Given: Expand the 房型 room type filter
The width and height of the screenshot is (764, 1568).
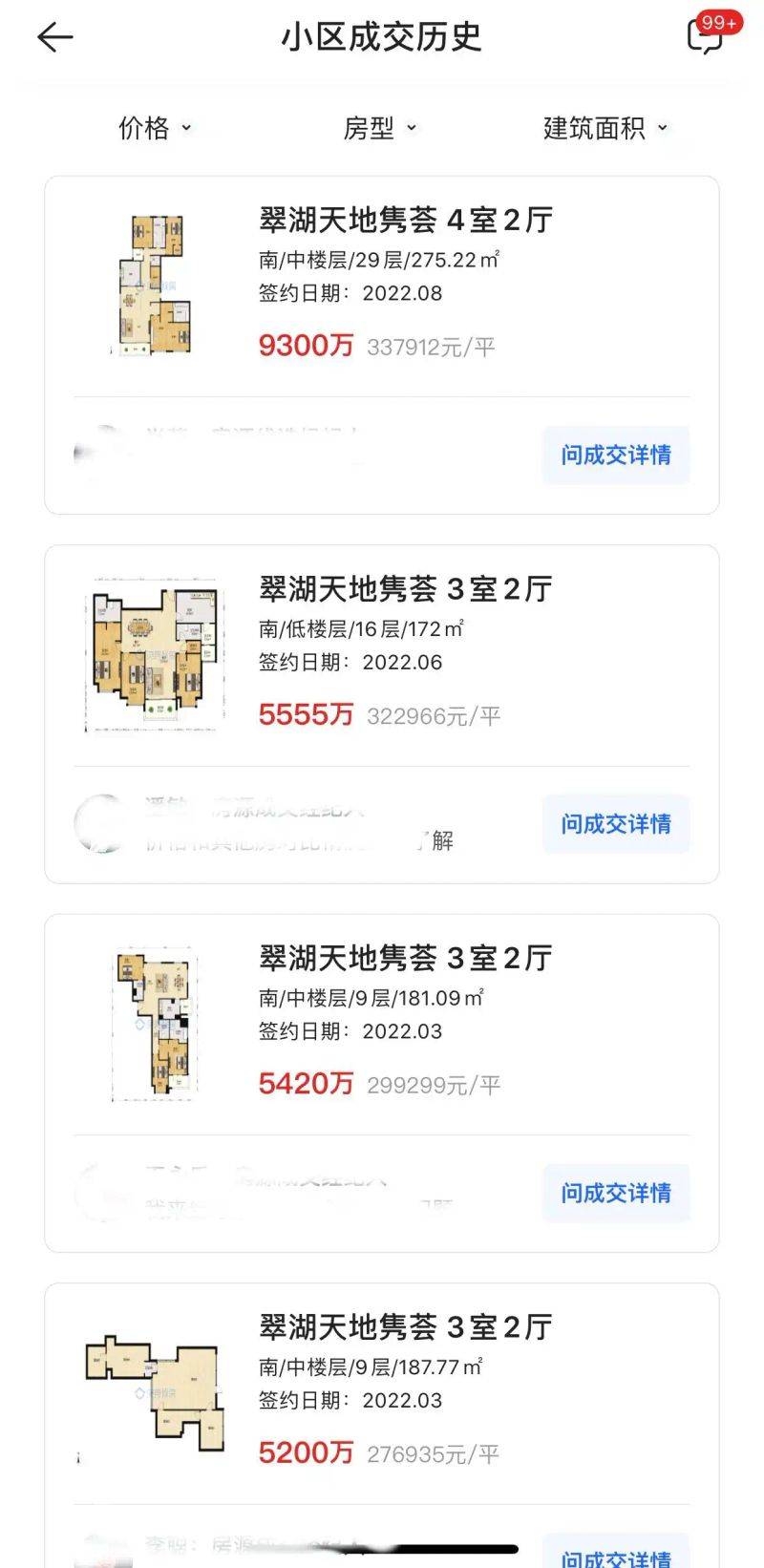Looking at the screenshot, I should click(380, 127).
